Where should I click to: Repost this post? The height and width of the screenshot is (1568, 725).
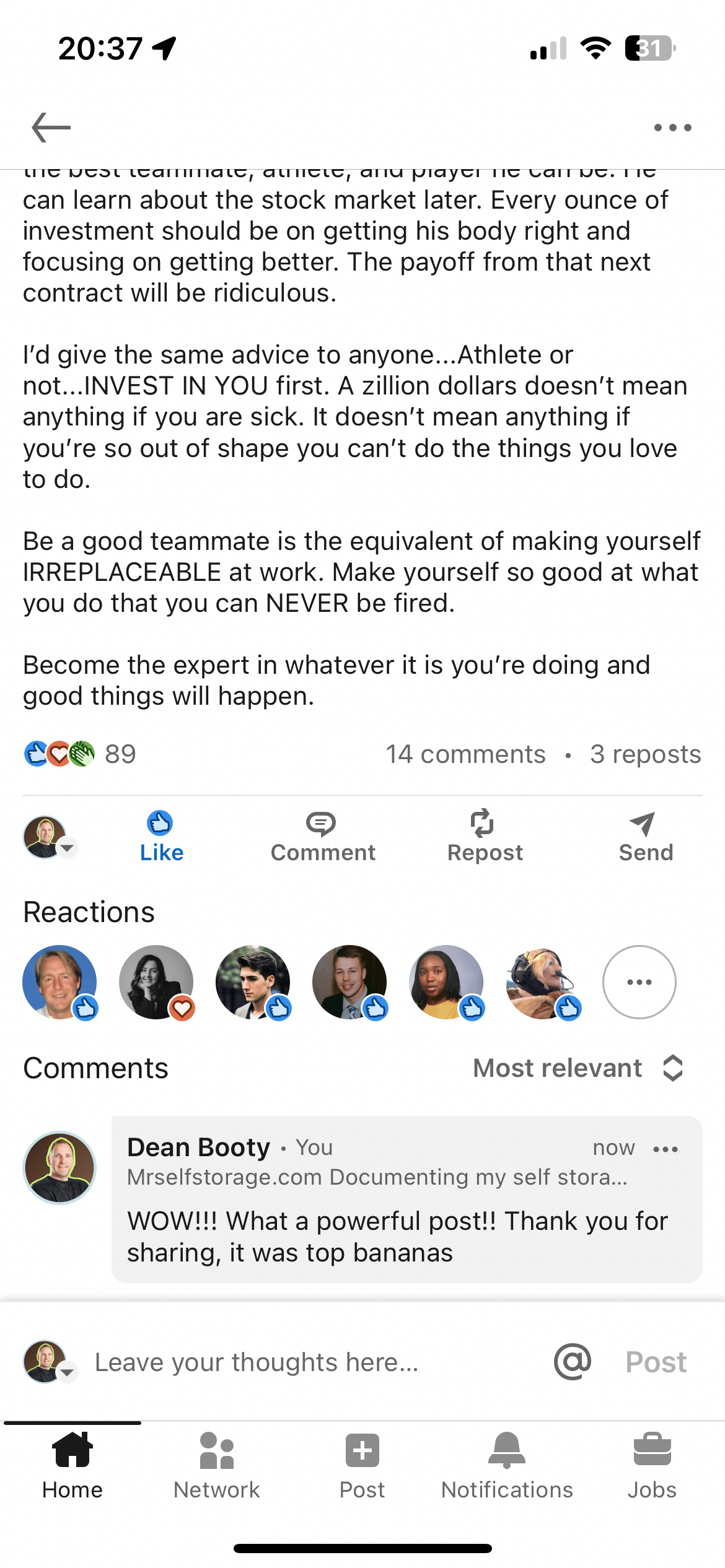pos(485,837)
